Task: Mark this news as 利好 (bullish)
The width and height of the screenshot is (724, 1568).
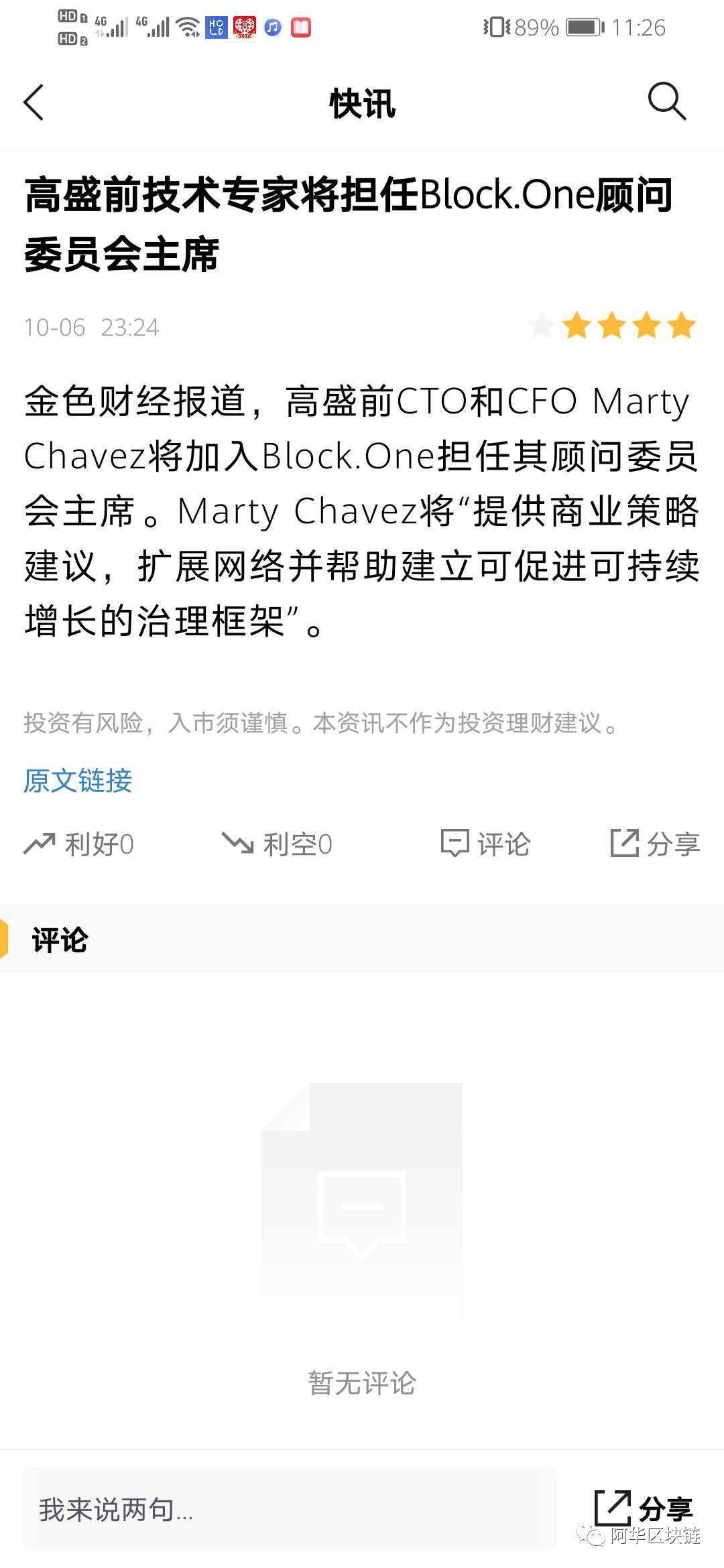Action: [x=79, y=844]
